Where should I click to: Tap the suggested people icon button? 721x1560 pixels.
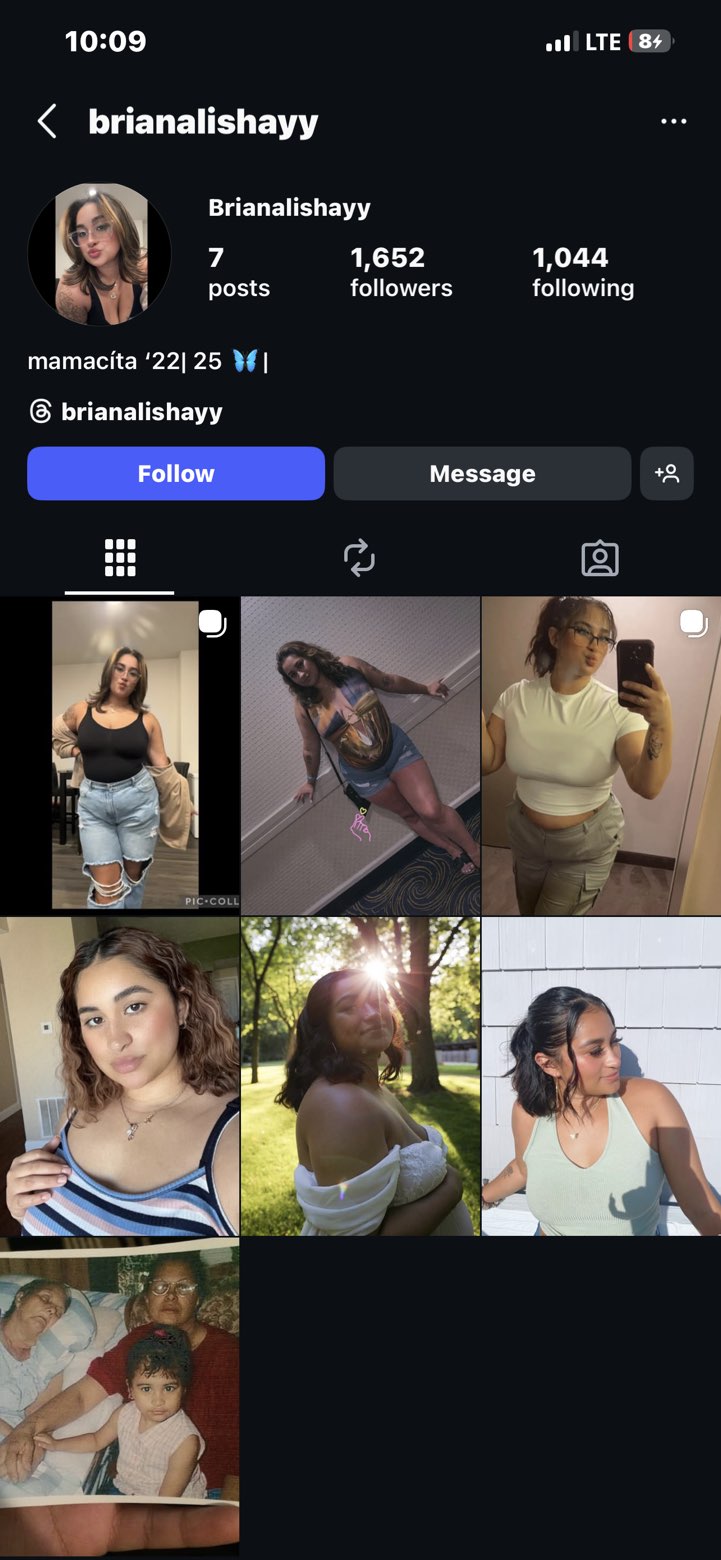(x=667, y=474)
